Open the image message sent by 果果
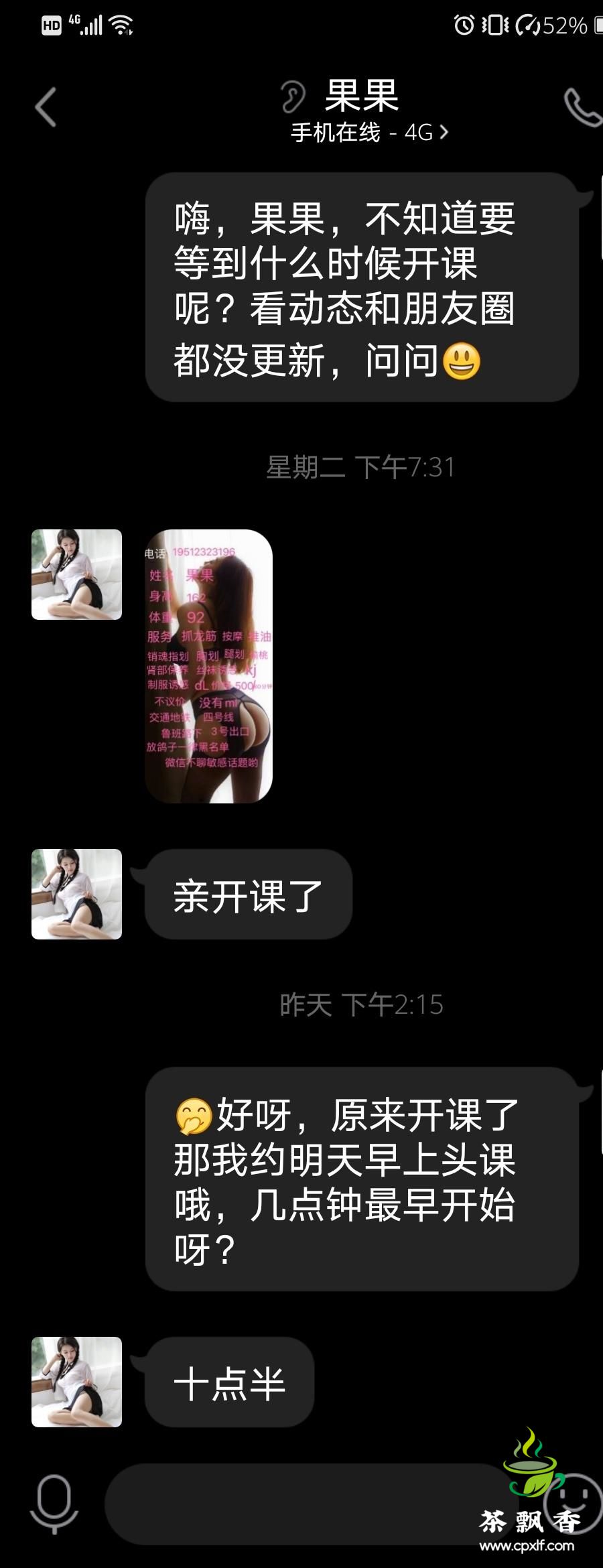The height and width of the screenshot is (1568, 603). click(208, 666)
